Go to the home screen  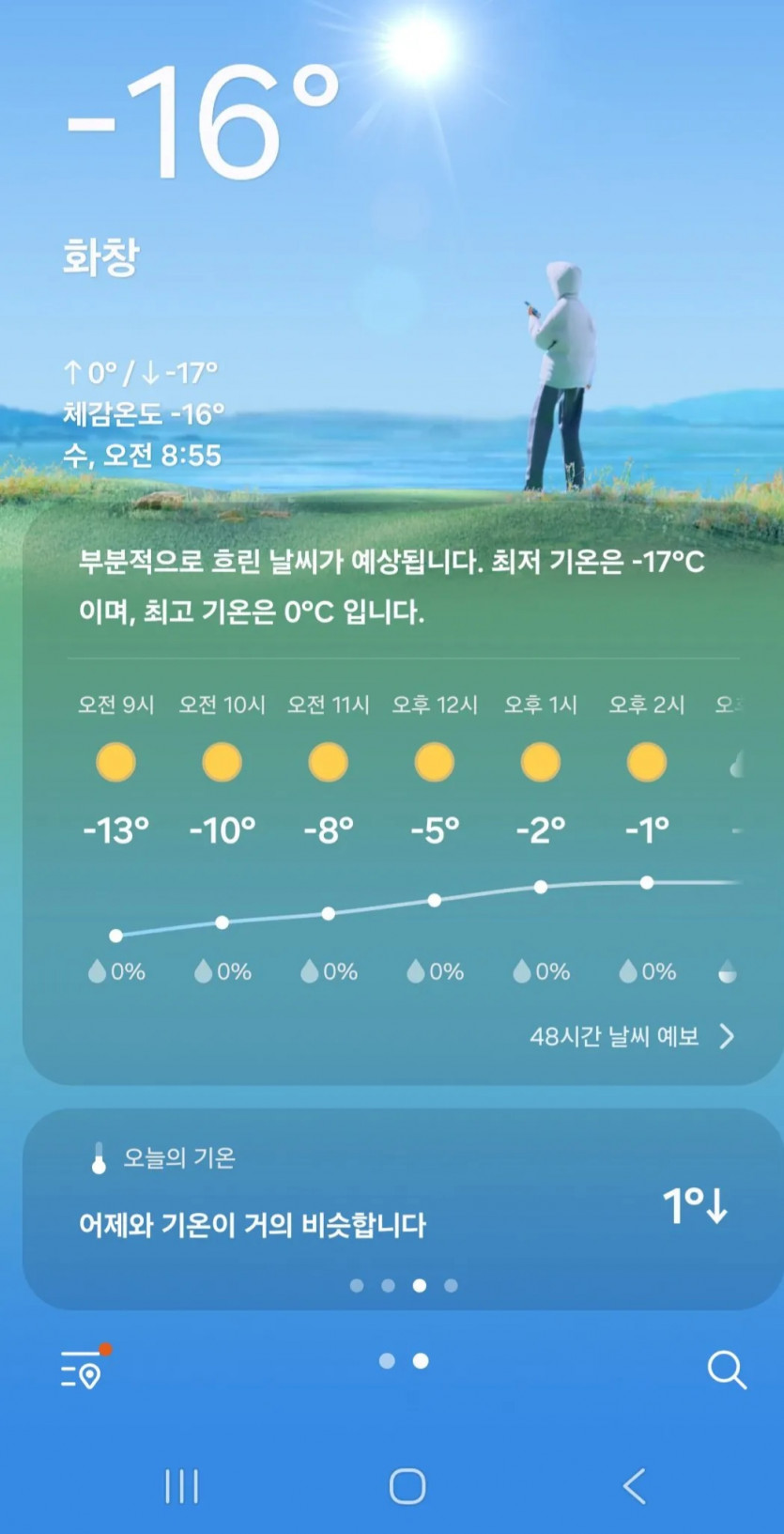tap(407, 1486)
